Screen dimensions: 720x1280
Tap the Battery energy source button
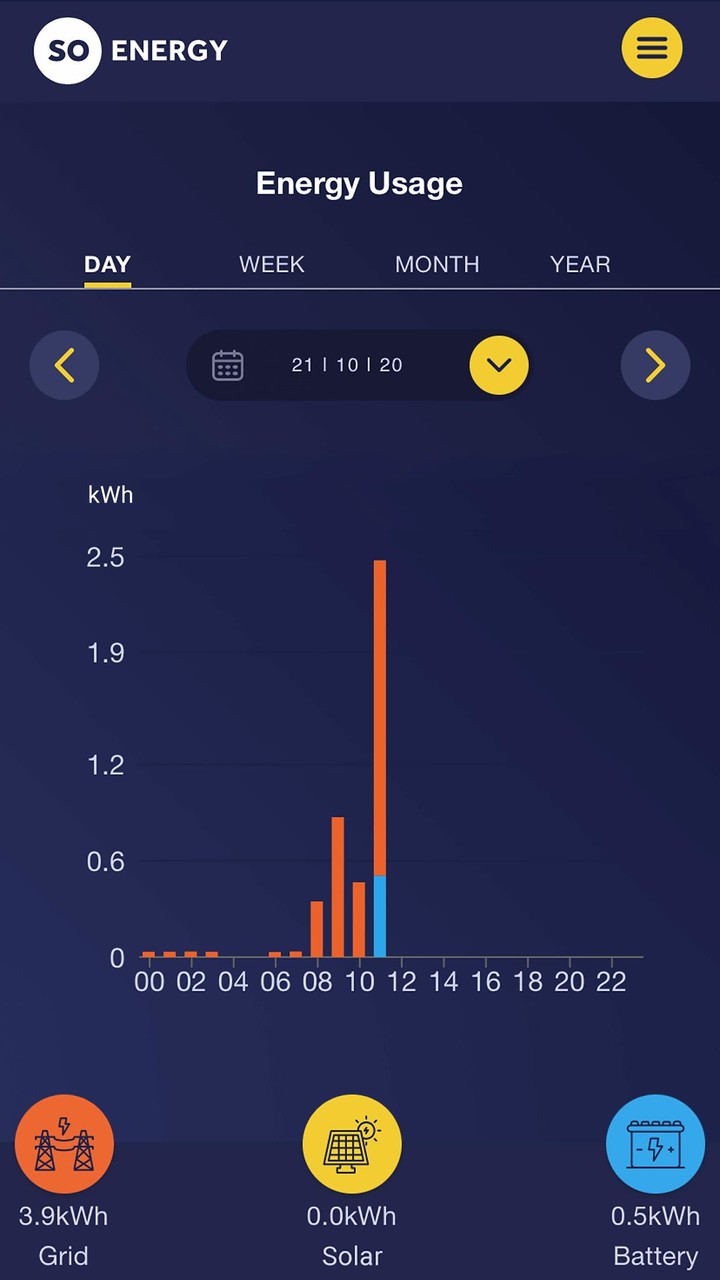655,1144
